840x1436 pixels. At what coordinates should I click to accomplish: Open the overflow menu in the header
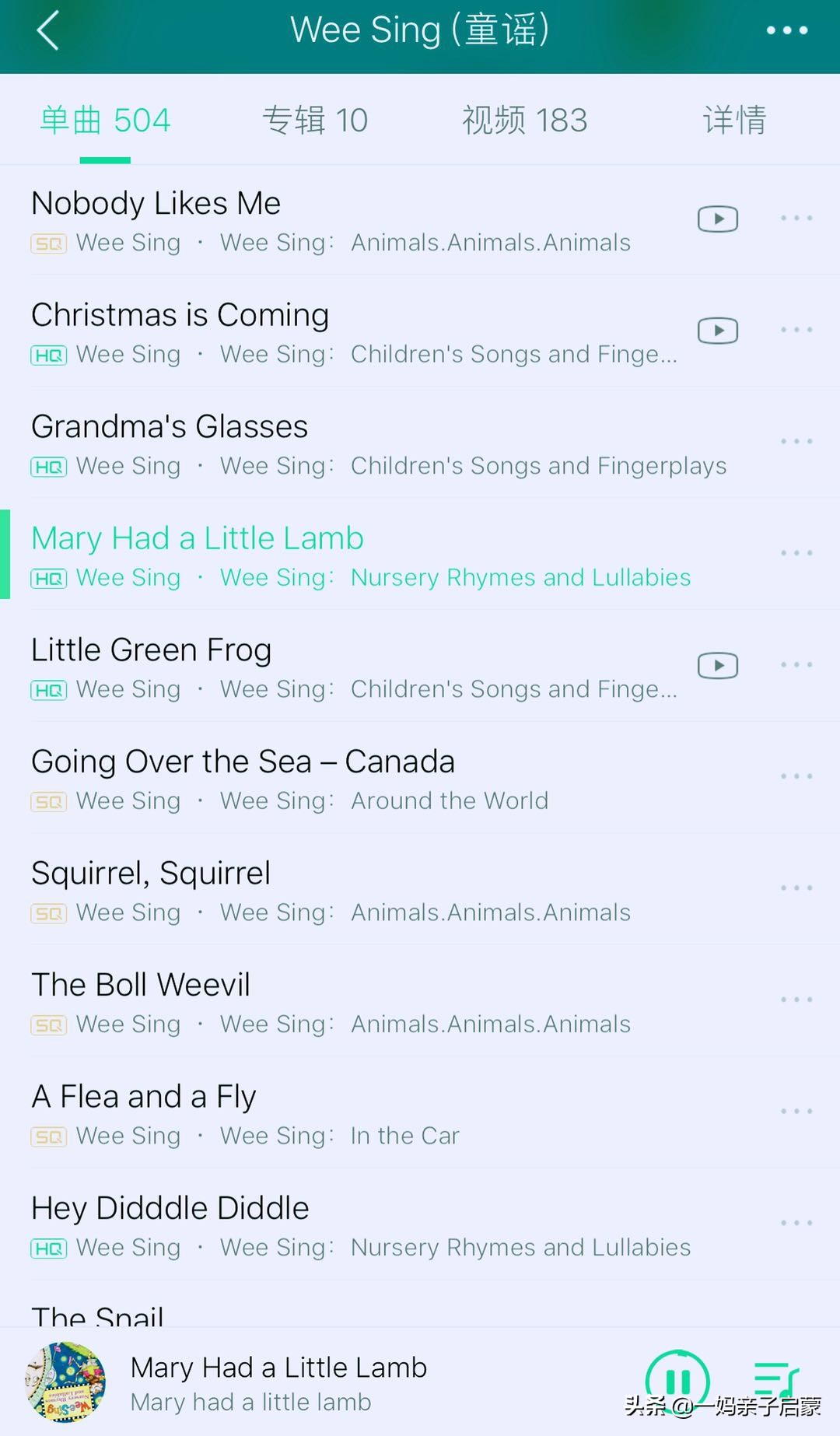coord(786,31)
